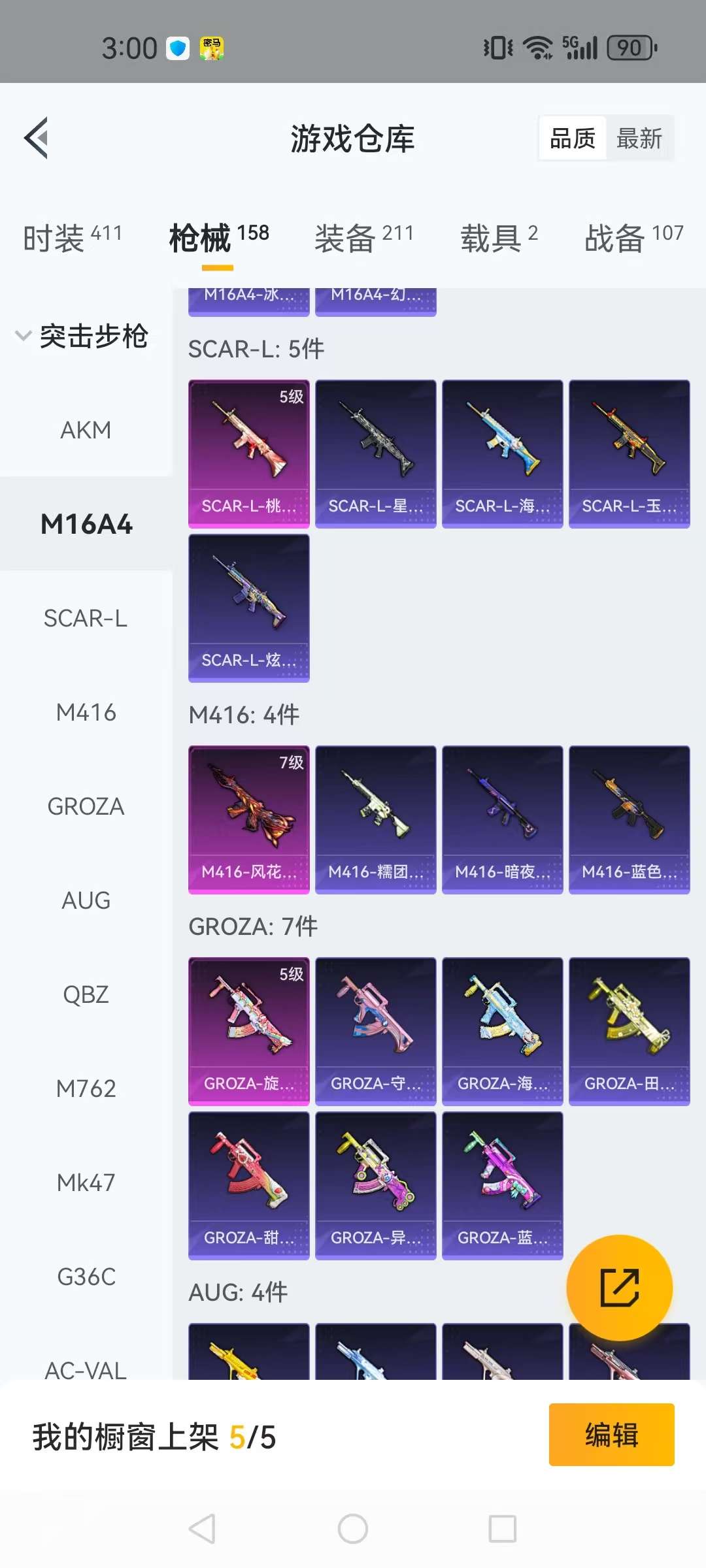This screenshot has height=1568, width=706.
Task: Select QBZ in the weapon list
Action: coord(86,994)
